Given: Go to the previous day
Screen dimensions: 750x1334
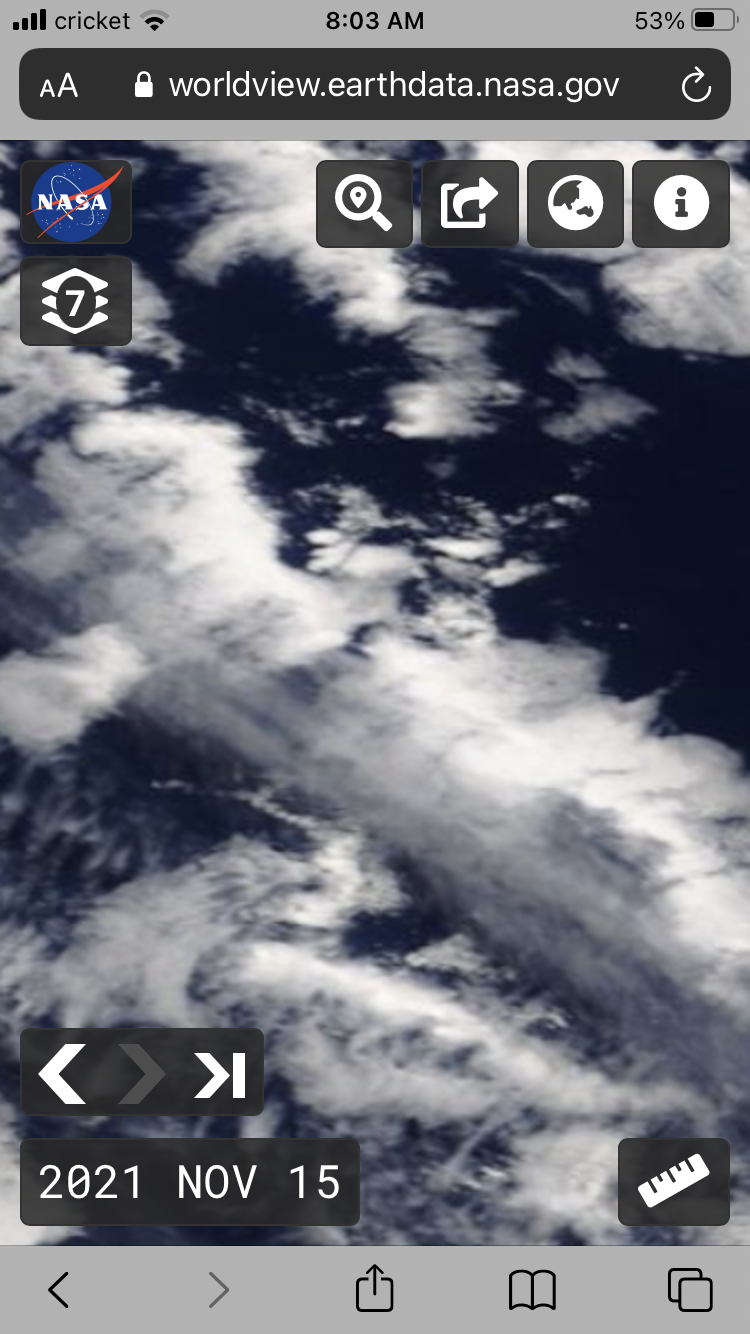Looking at the screenshot, I should pyautogui.click(x=62, y=1073).
